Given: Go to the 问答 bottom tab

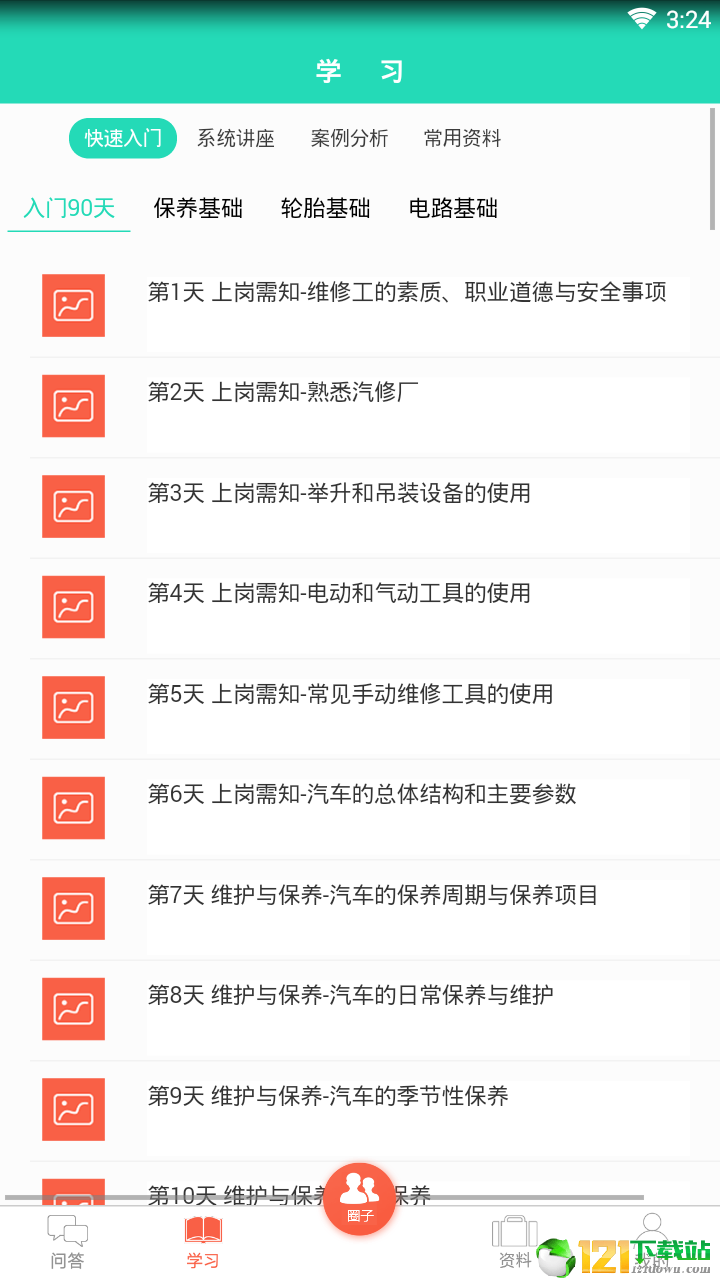Looking at the screenshot, I should pos(68,1243).
